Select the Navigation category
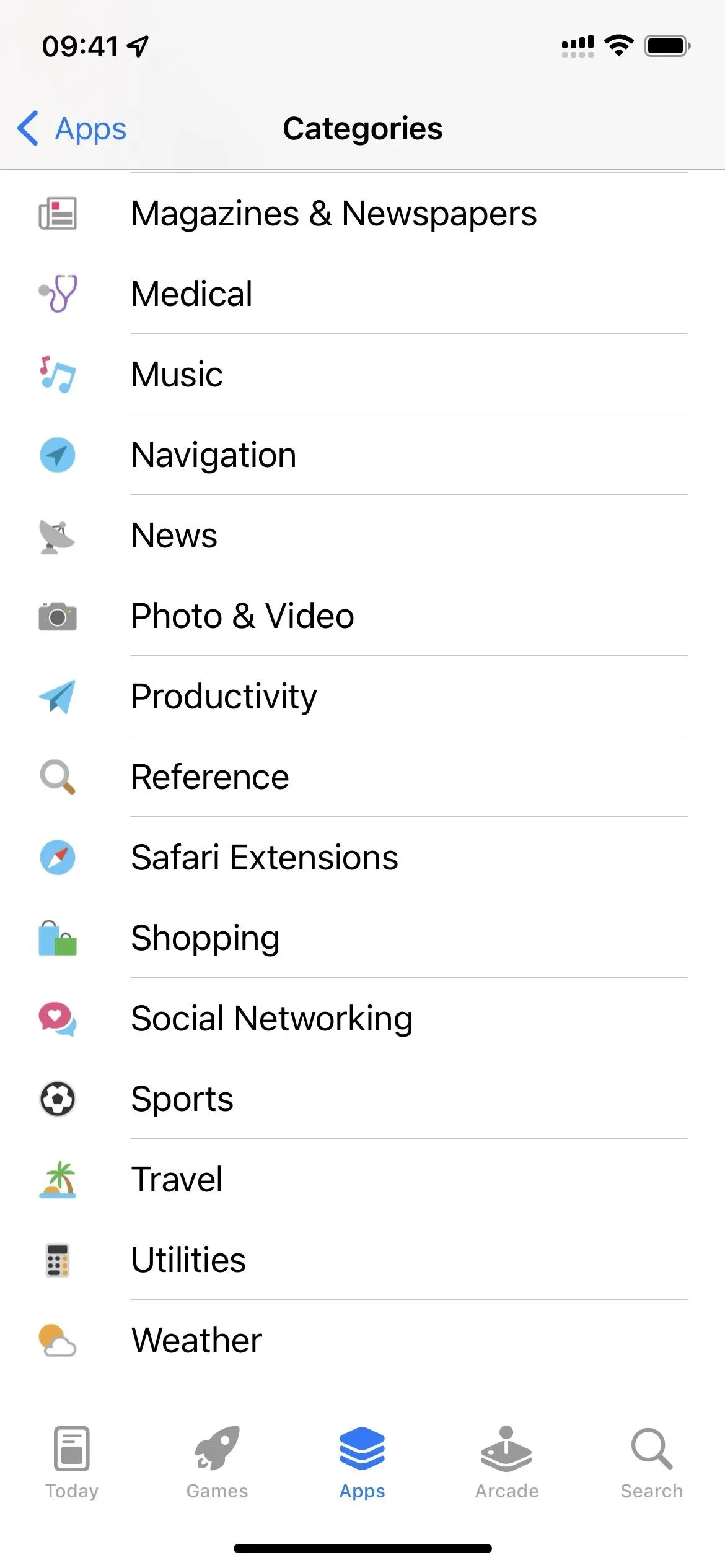 [x=362, y=455]
